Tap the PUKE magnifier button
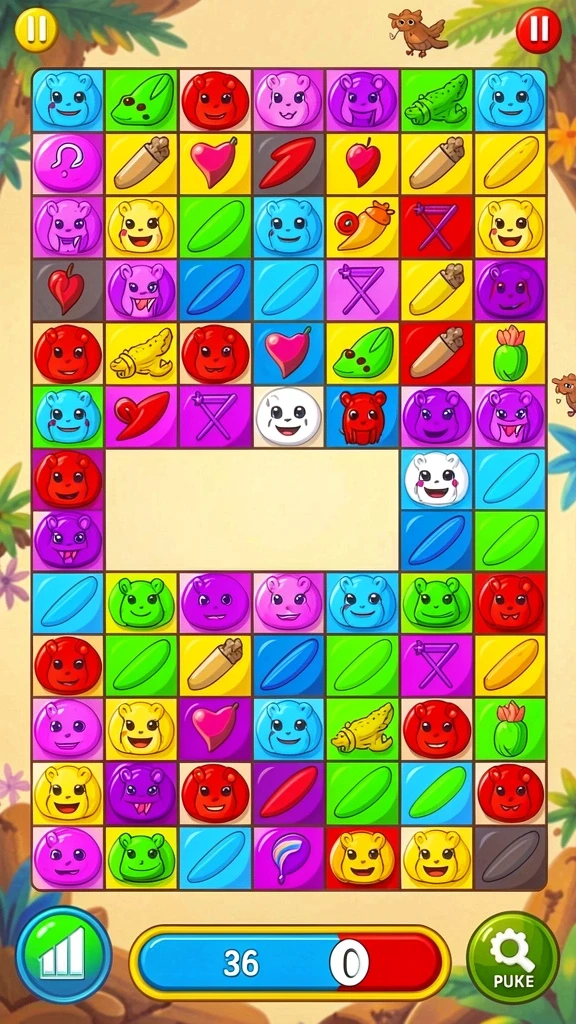The width and height of the screenshot is (576, 1024). click(x=513, y=957)
